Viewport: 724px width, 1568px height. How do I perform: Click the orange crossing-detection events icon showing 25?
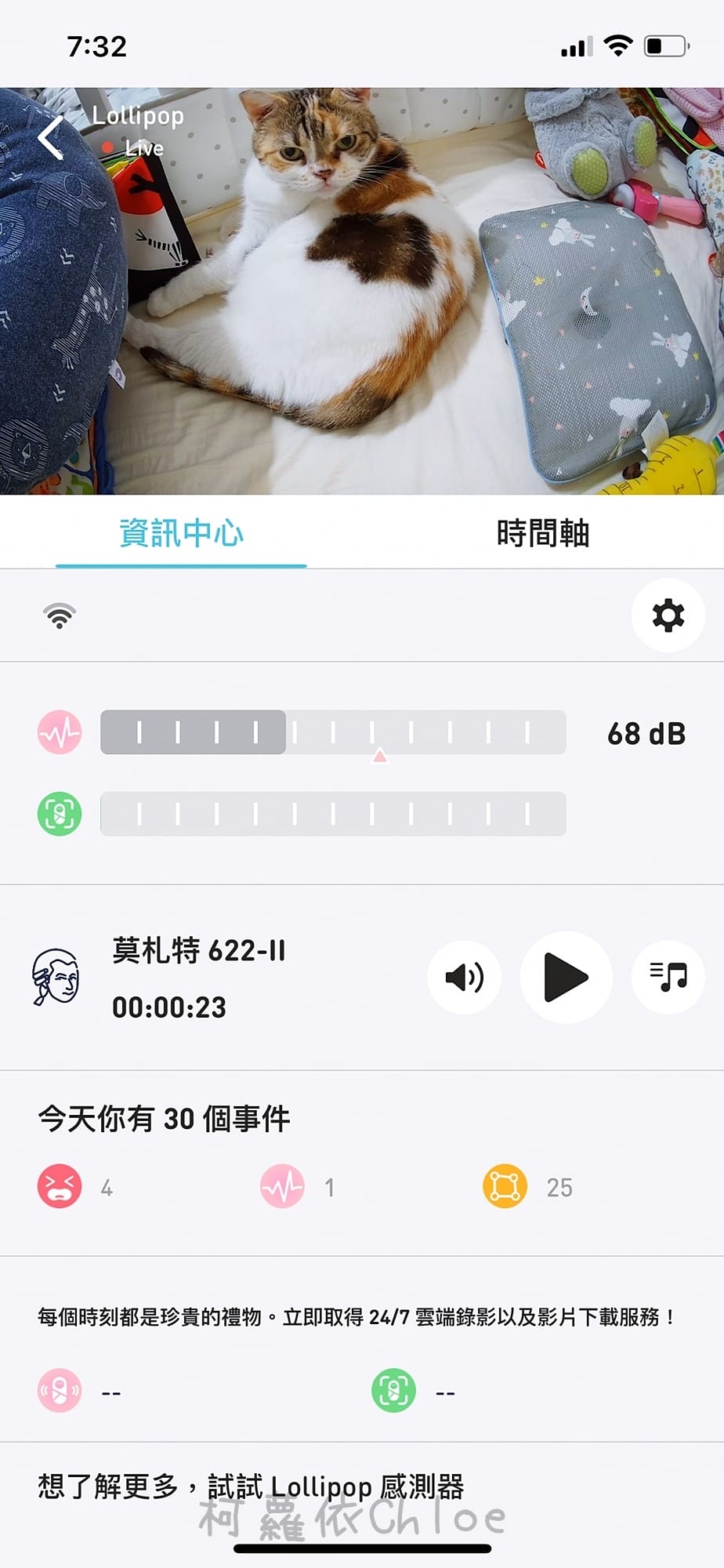pos(504,1186)
